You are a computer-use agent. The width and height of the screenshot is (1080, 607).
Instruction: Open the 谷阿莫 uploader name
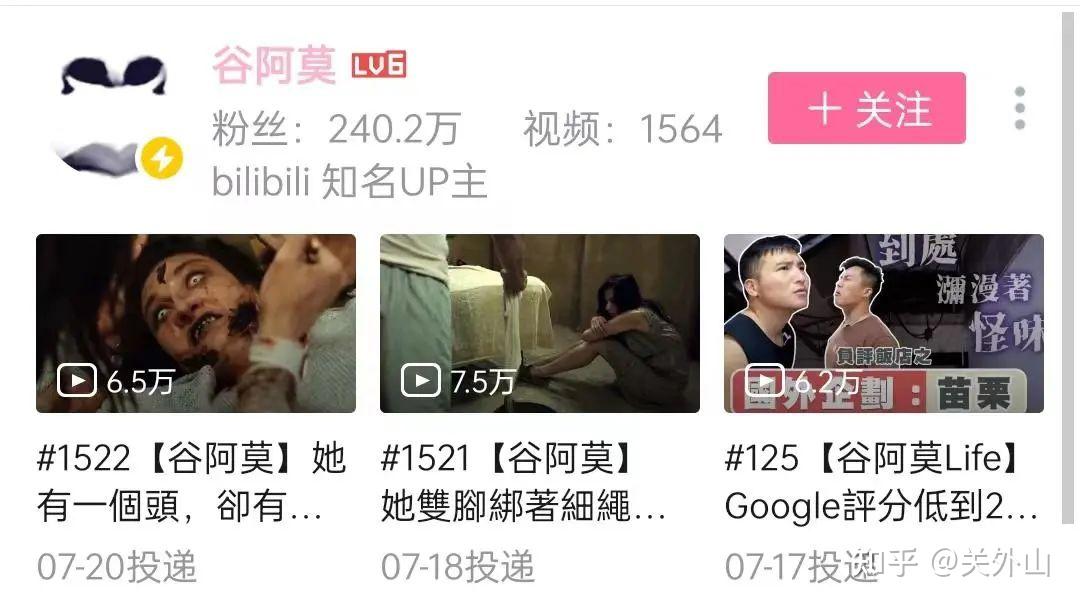(x=274, y=67)
